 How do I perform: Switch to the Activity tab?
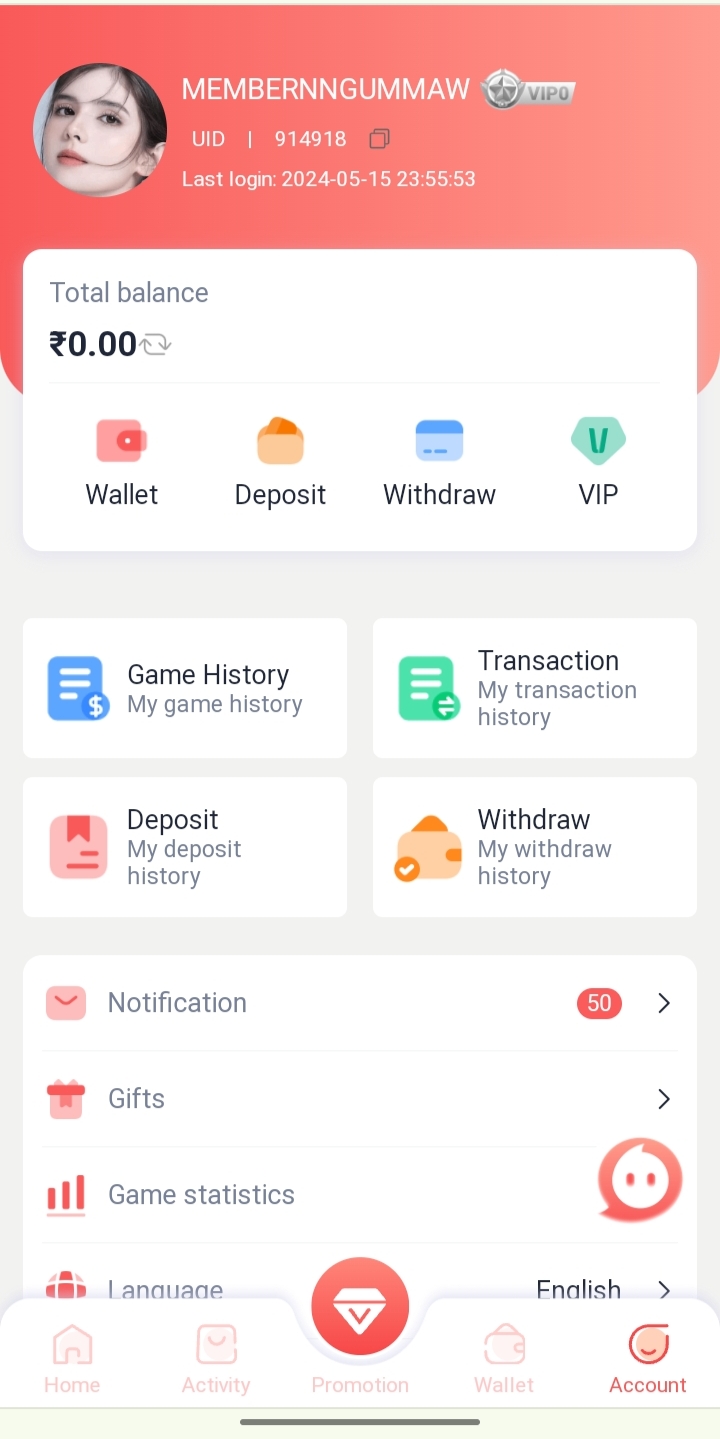(216, 1359)
